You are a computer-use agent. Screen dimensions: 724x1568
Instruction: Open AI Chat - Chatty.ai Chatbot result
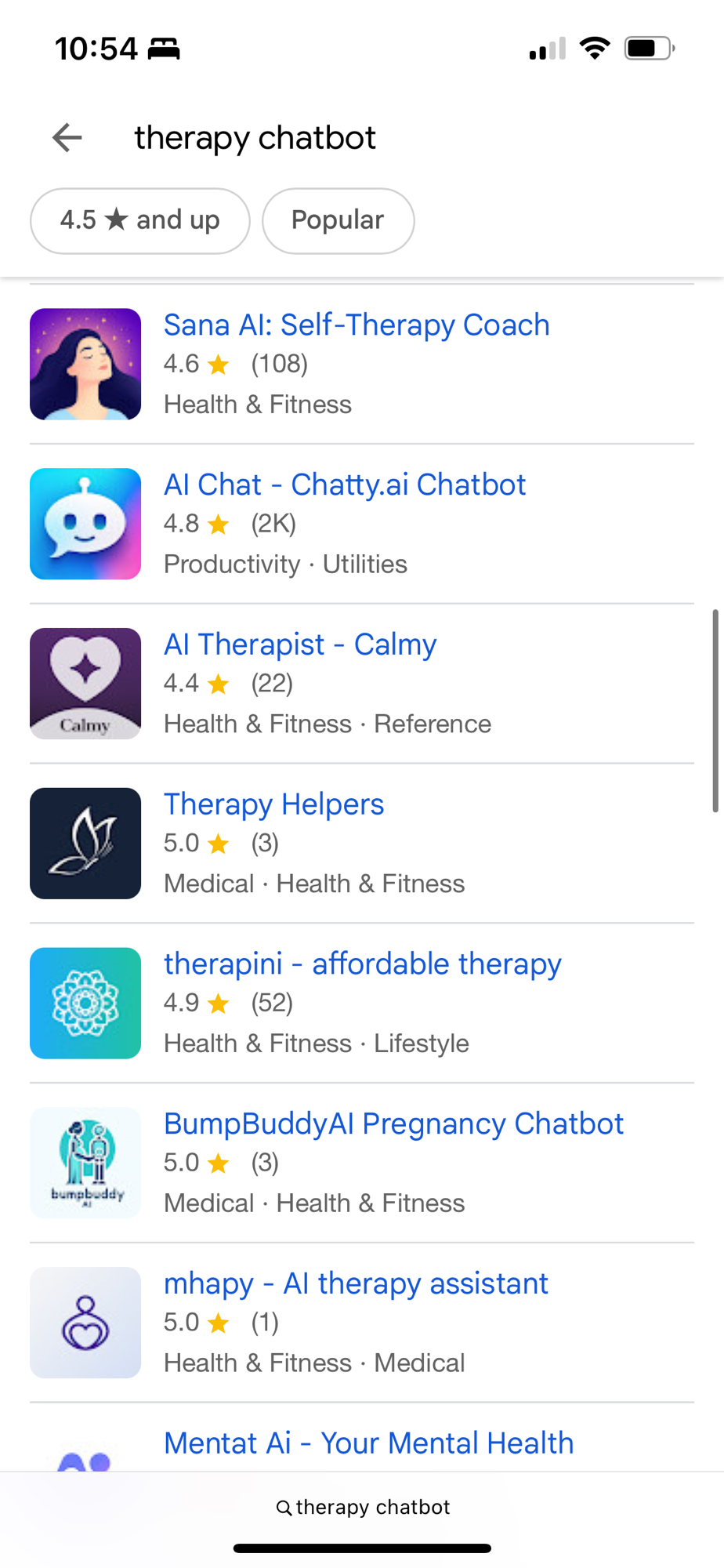[x=344, y=485]
